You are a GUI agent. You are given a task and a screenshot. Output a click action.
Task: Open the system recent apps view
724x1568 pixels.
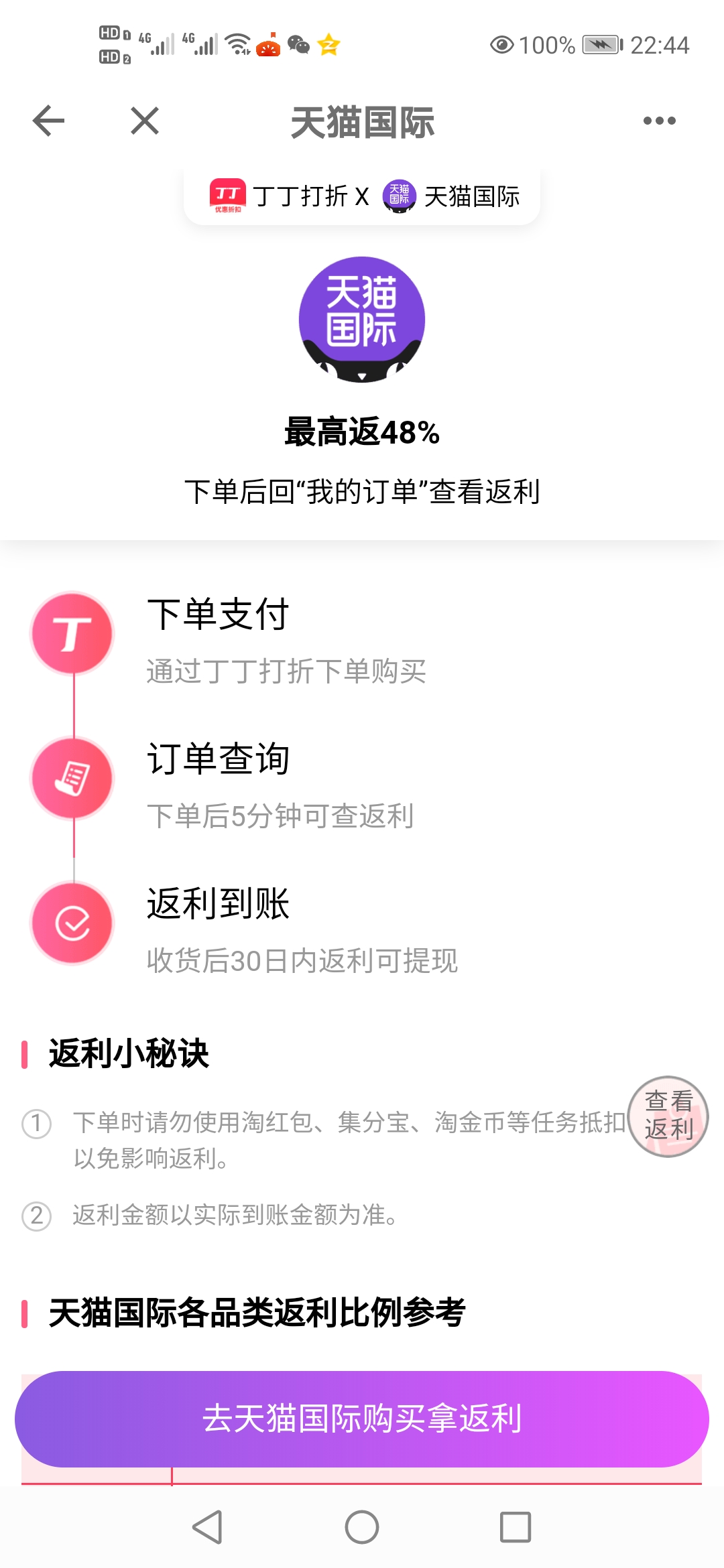[516, 1527]
